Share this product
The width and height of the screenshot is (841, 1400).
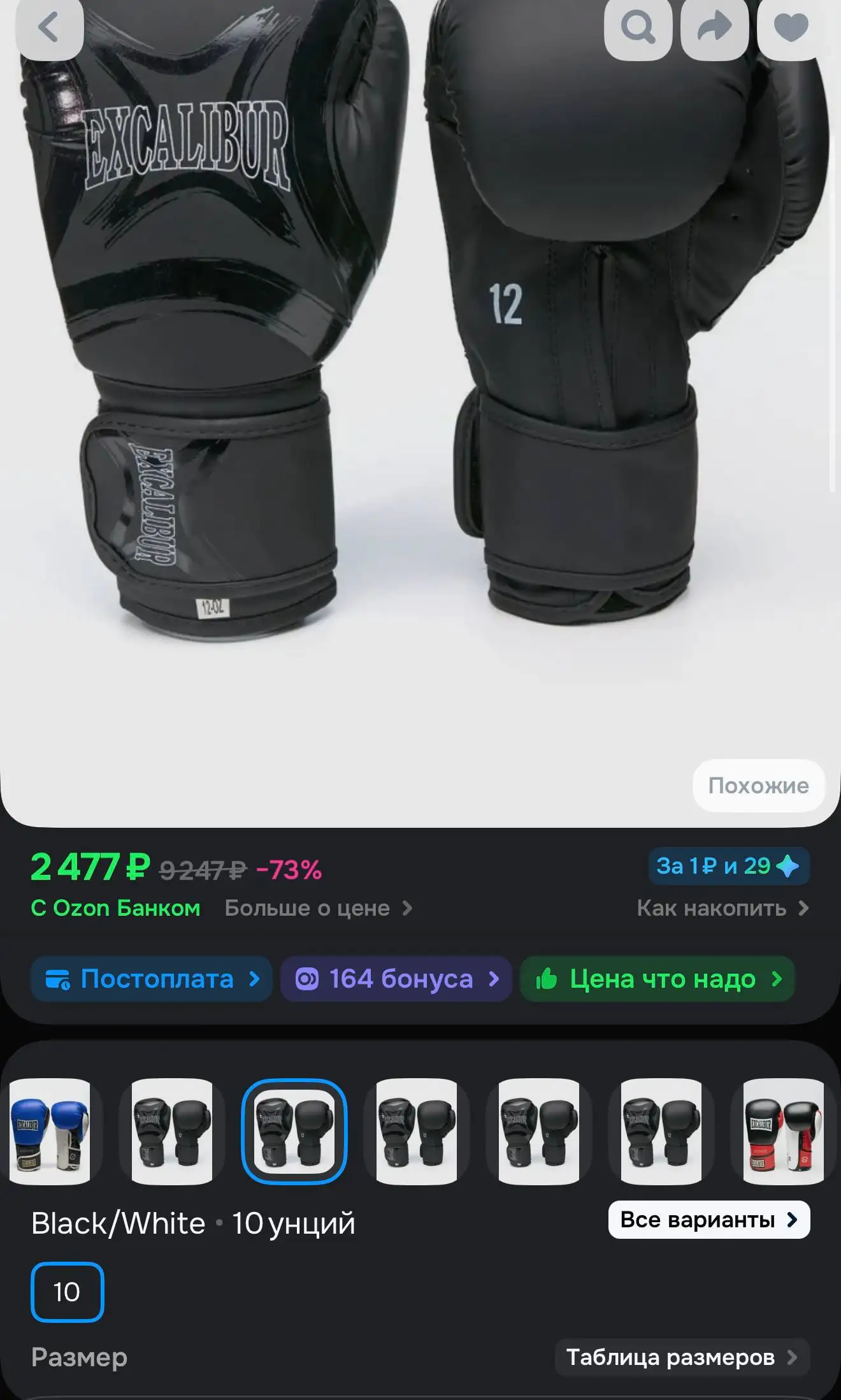[x=714, y=27]
